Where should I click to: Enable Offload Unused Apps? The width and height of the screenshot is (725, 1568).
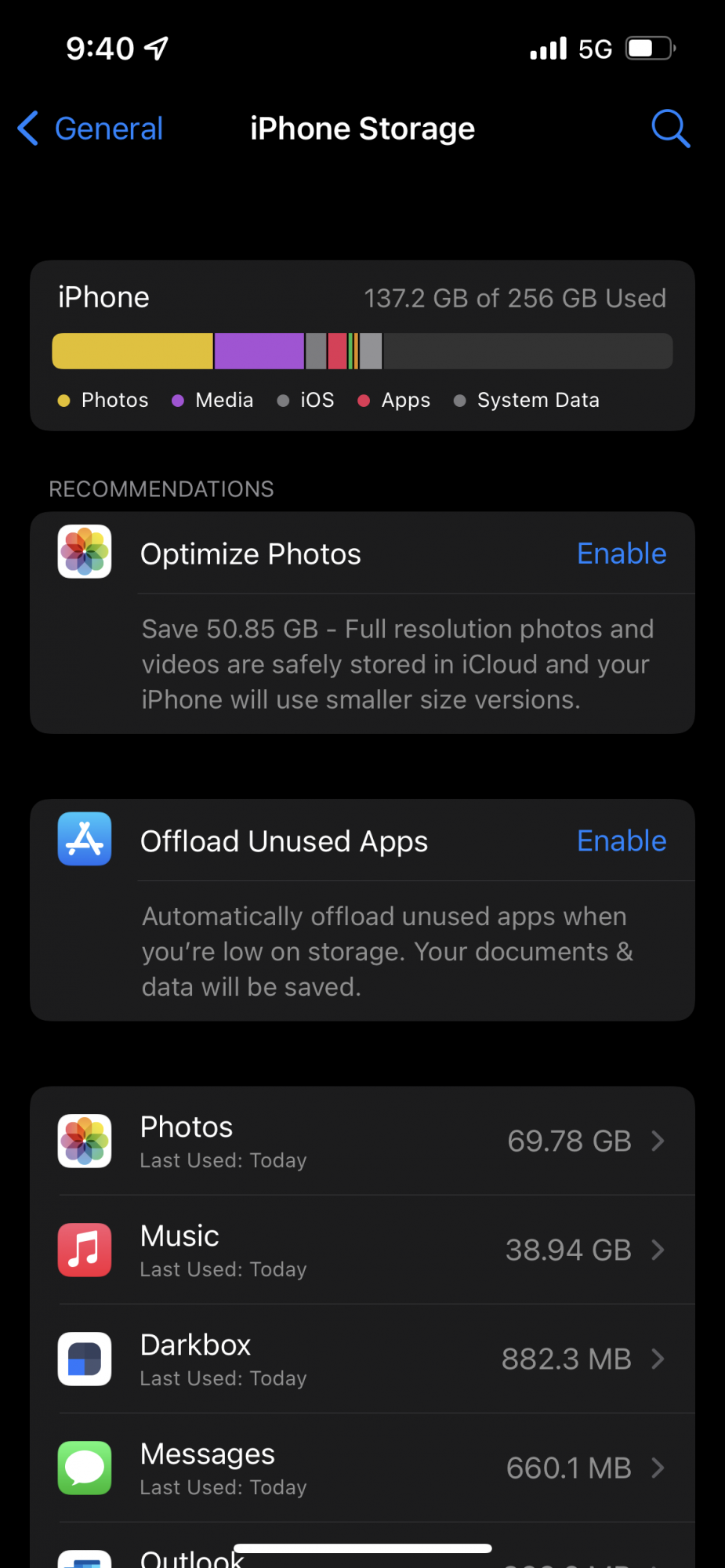click(x=621, y=840)
